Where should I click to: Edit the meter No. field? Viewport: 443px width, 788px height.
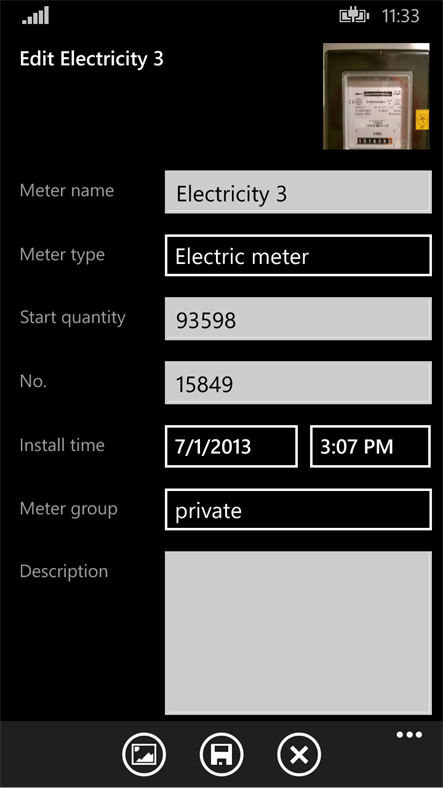click(298, 382)
